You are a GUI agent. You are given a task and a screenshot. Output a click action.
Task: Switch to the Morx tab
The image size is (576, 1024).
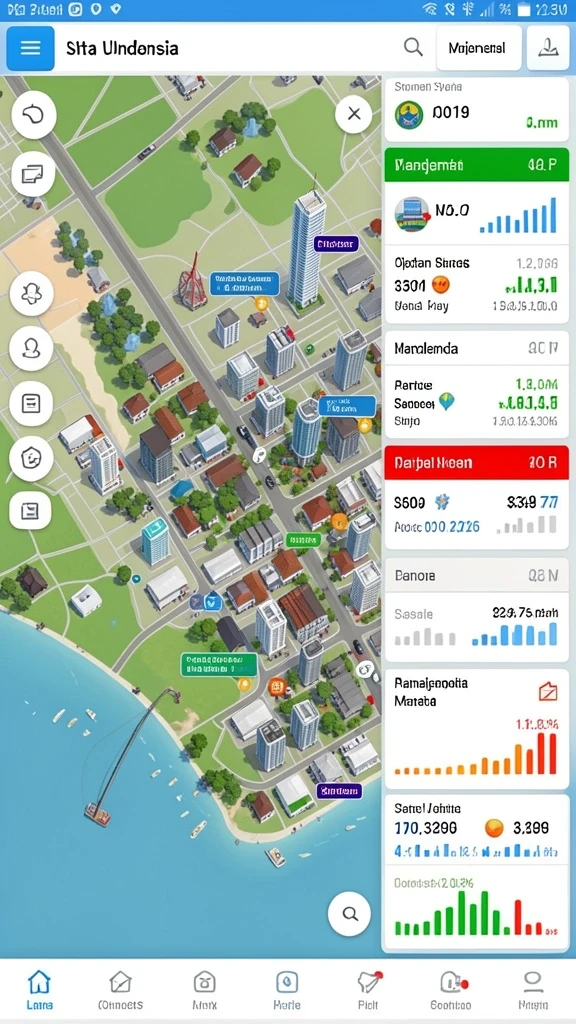point(204,989)
